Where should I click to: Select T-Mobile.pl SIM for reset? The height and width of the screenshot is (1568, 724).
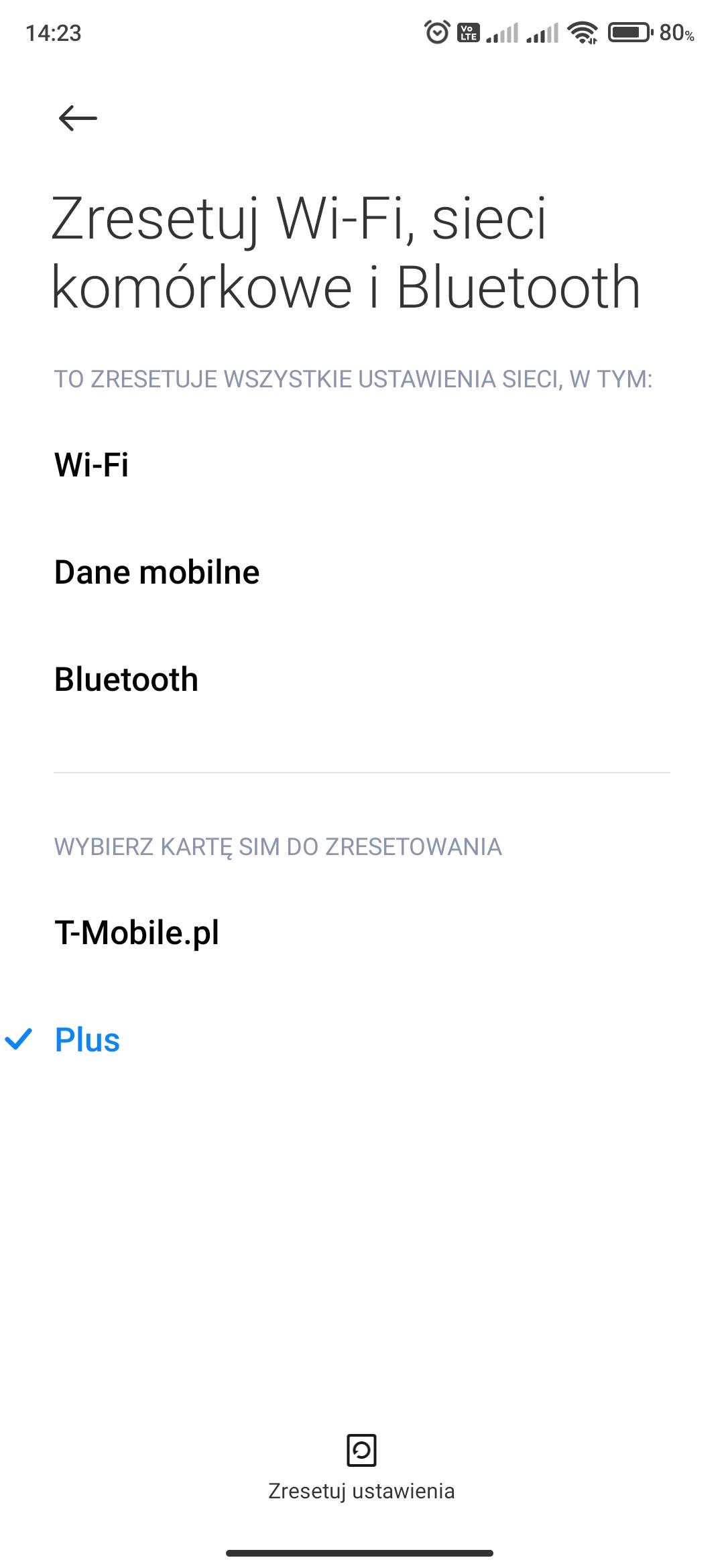(x=137, y=932)
